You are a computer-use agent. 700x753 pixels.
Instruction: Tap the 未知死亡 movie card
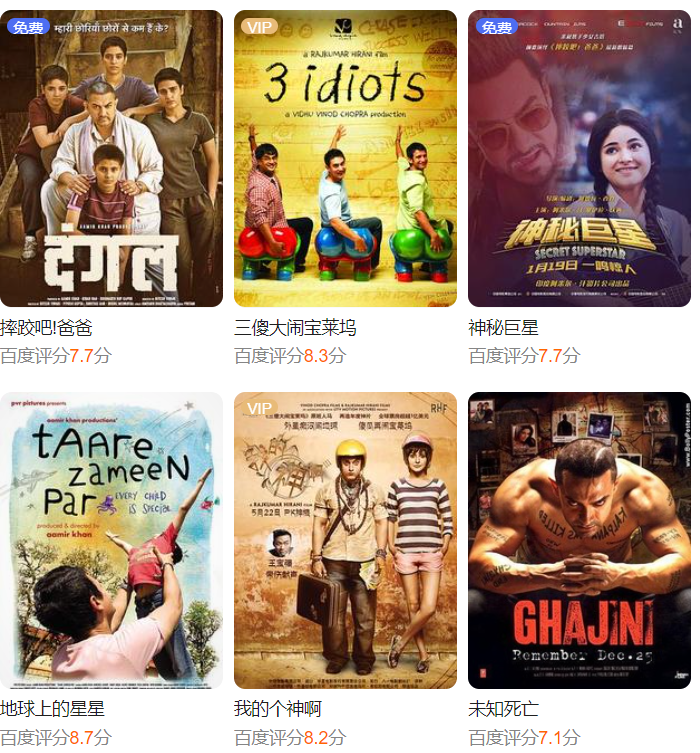(x=579, y=540)
